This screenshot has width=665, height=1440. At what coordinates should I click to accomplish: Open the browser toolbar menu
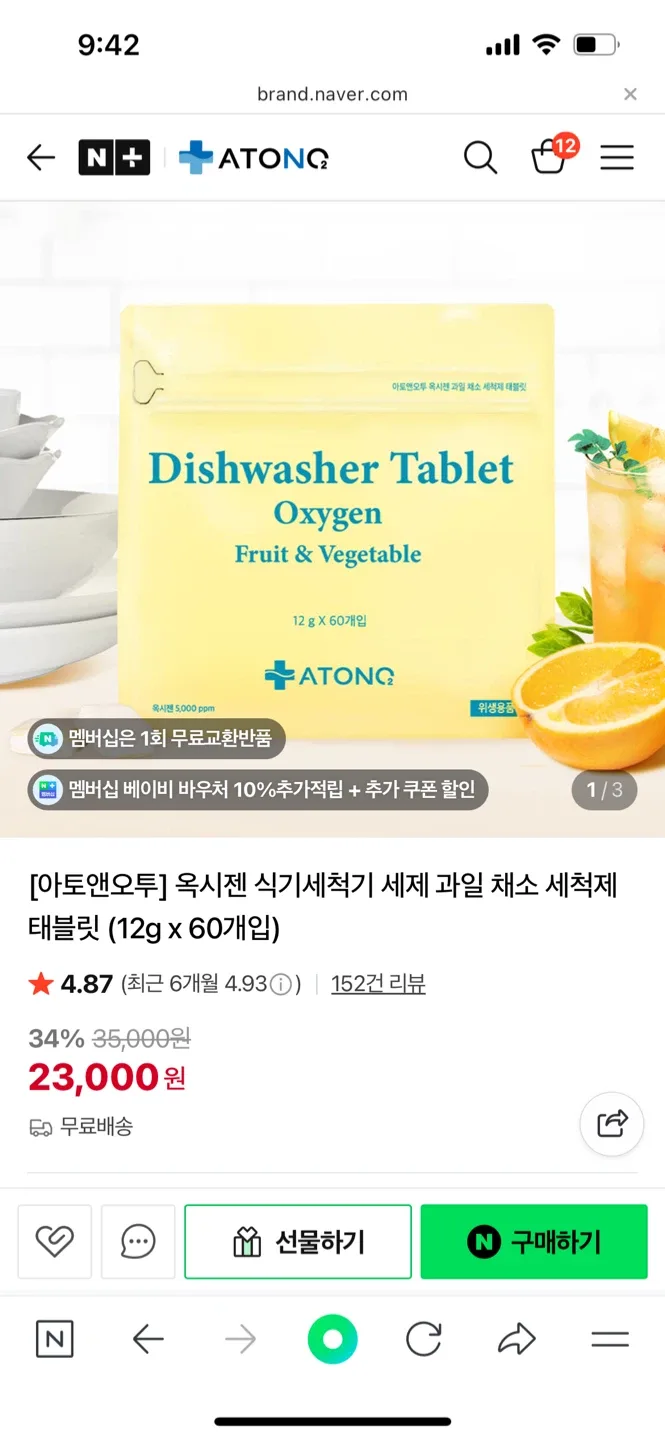[609, 1339]
